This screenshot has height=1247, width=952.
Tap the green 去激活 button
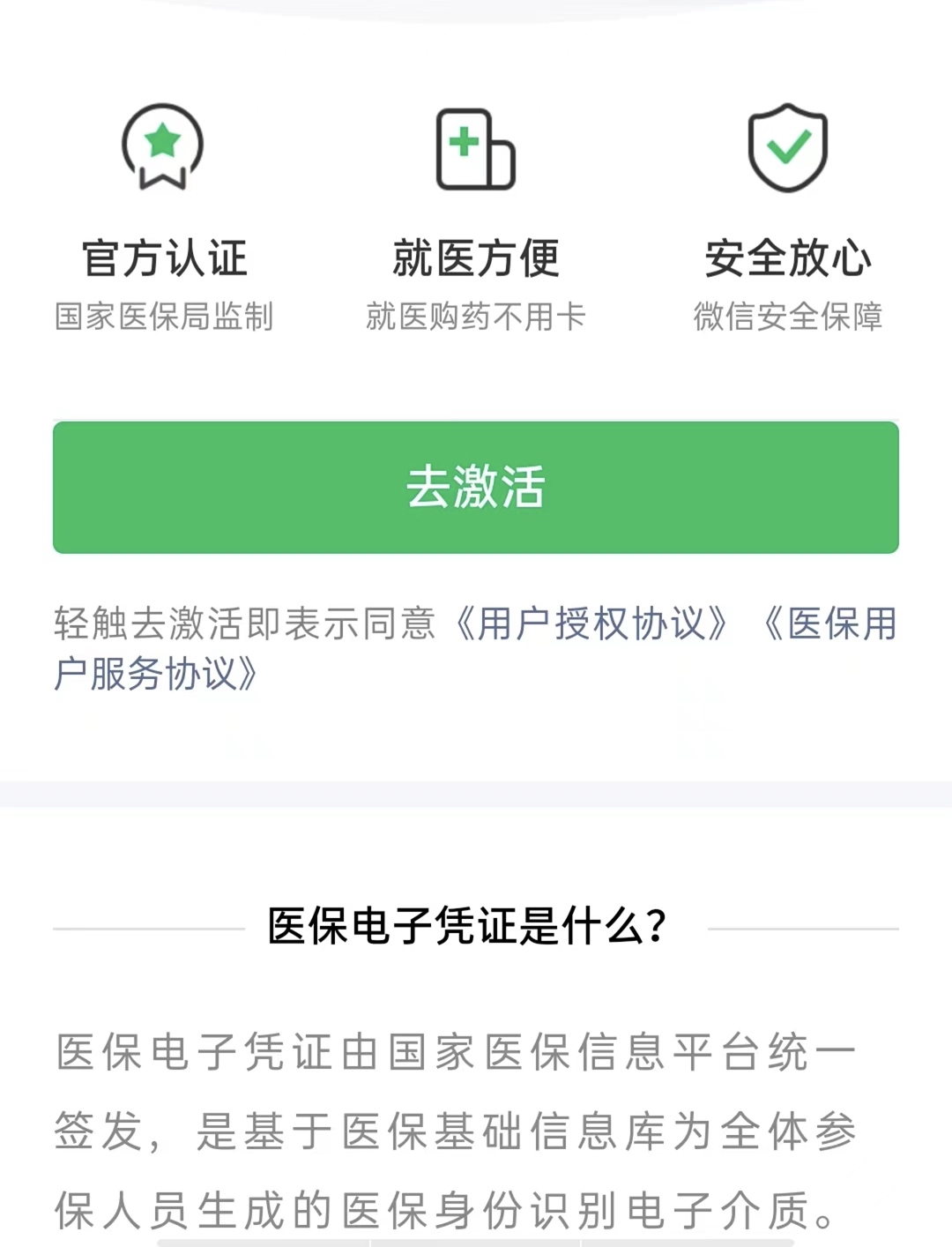476,487
